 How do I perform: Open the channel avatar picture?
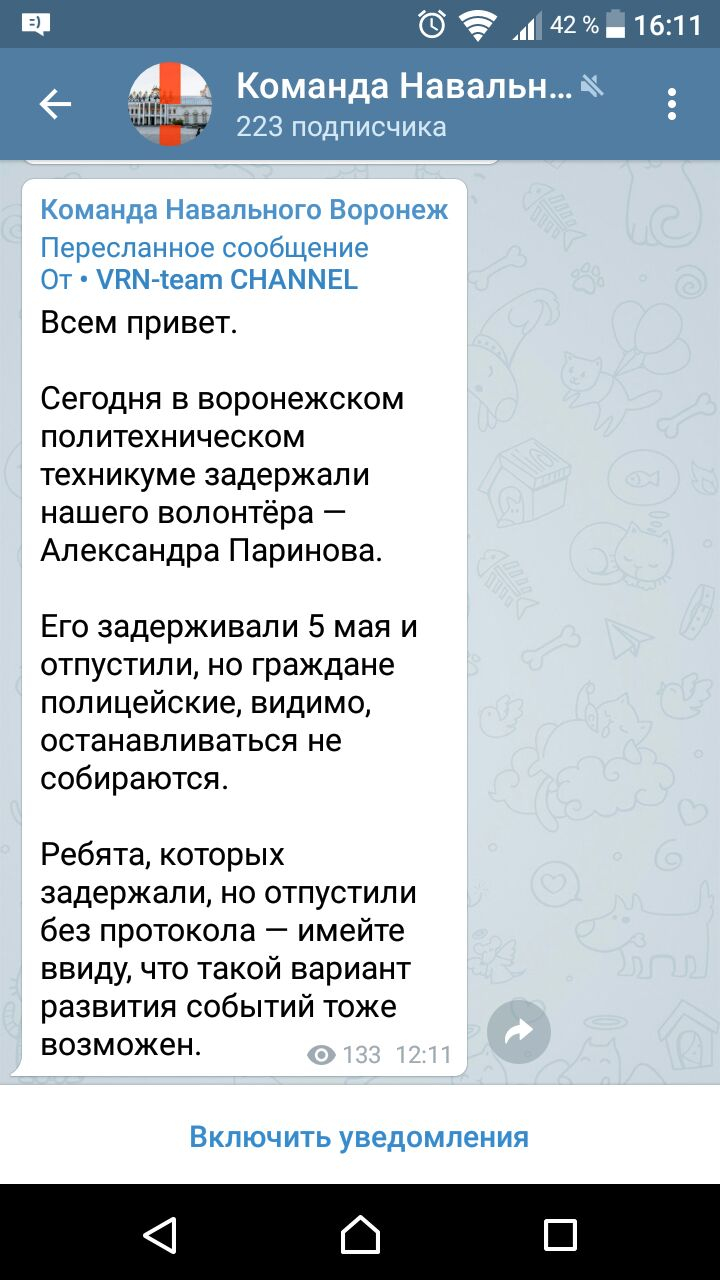click(x=169, y=104)
